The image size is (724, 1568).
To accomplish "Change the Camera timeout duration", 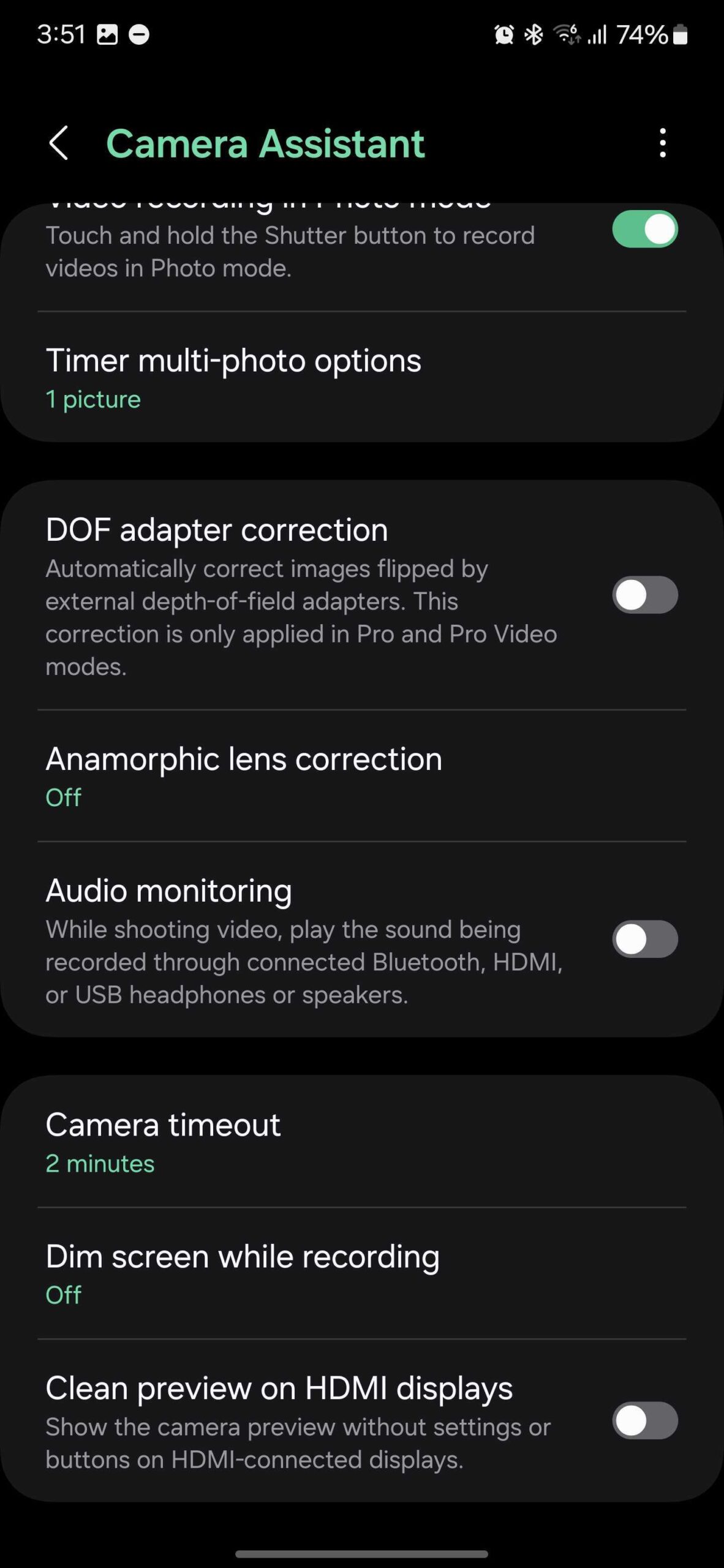I will 163,1142.
